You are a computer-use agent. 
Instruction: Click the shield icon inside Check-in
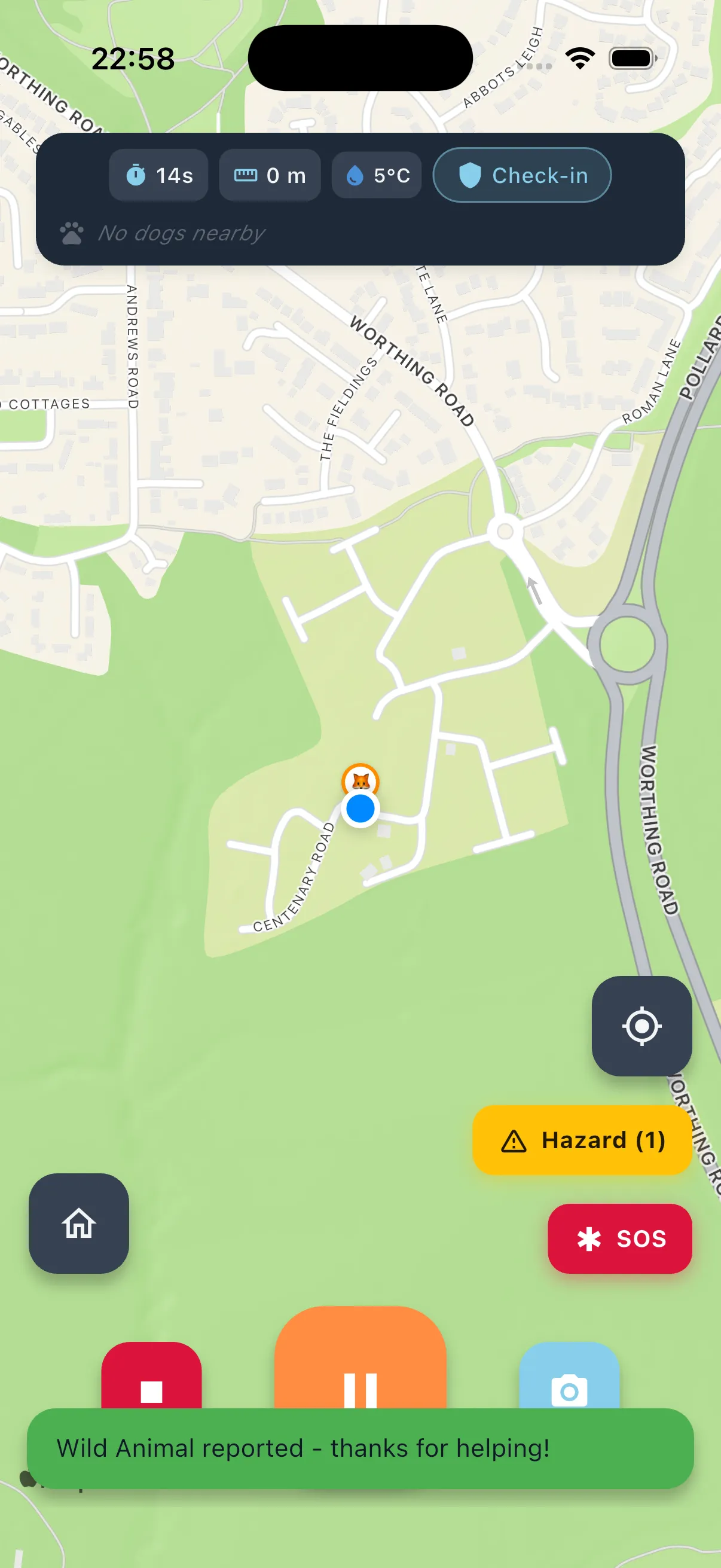pyautogui.click(x=472, y=175)
